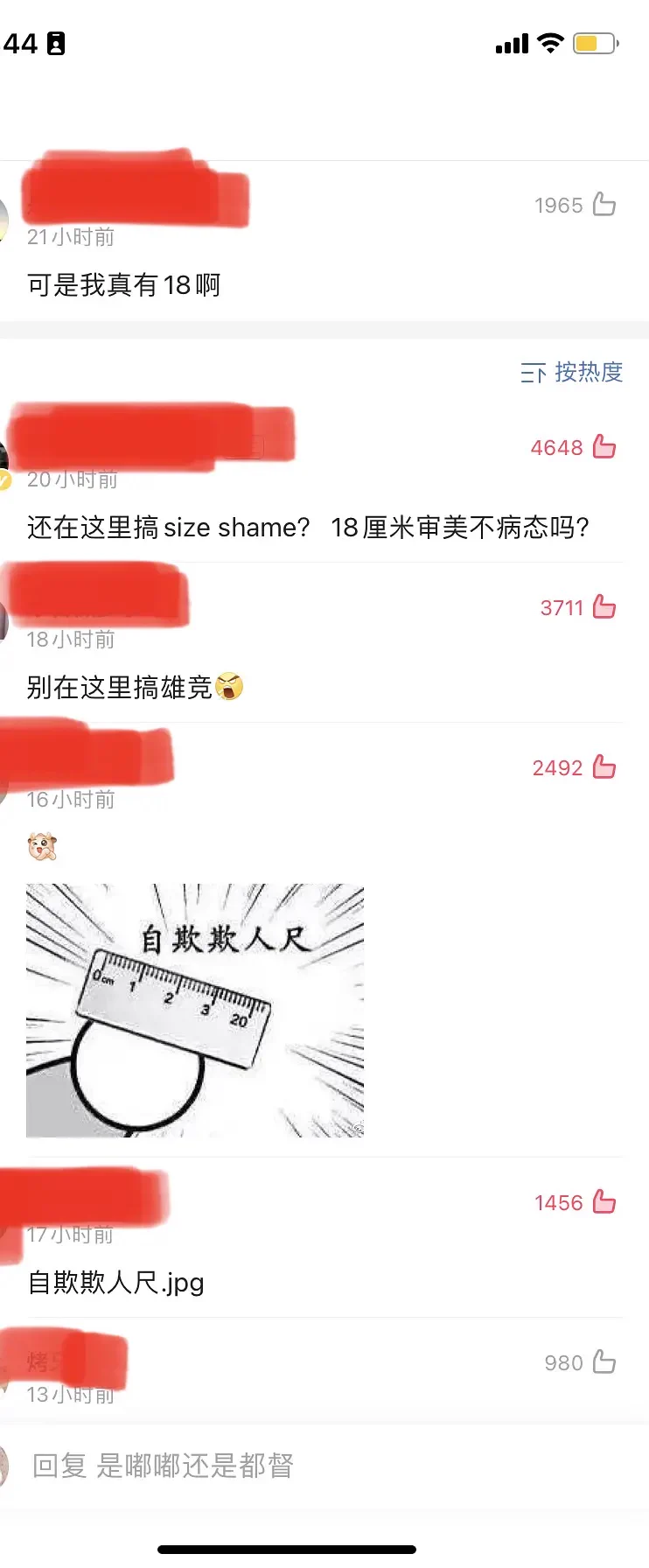This screenshot has width=649, height=1568.
Task: Open the comment 还在这里搞size shame
Action: coord(308,528)
